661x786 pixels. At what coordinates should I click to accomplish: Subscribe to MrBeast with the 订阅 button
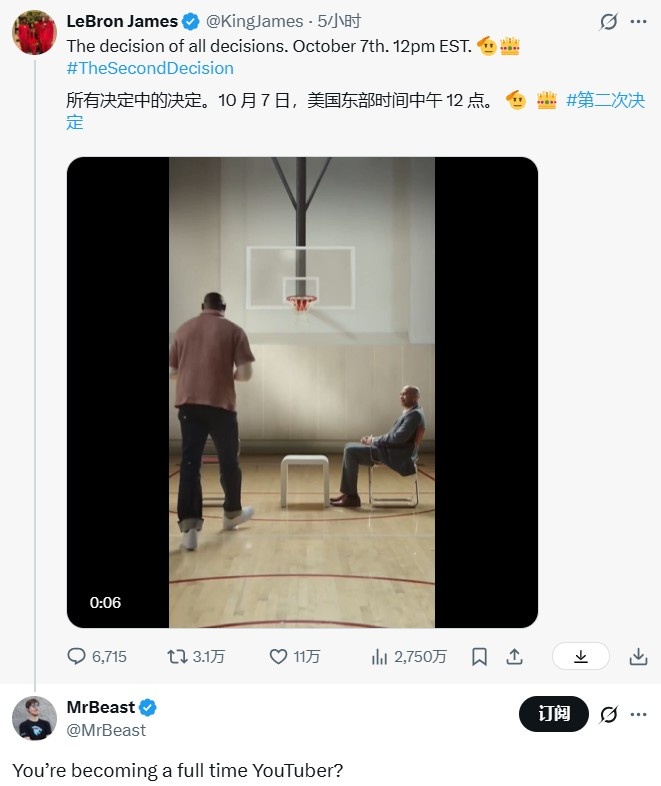554,713
